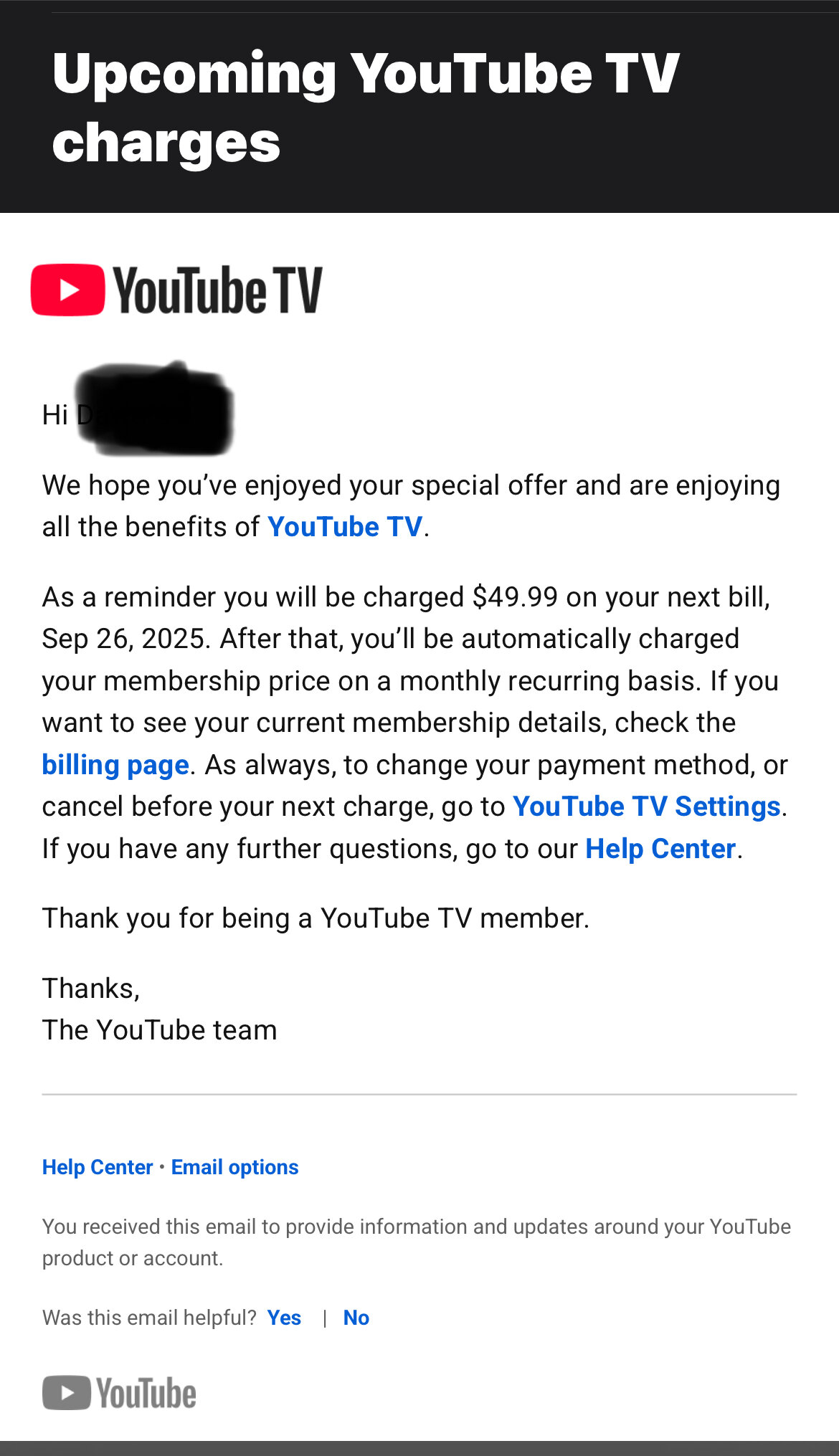Open the billing page link

115,765
